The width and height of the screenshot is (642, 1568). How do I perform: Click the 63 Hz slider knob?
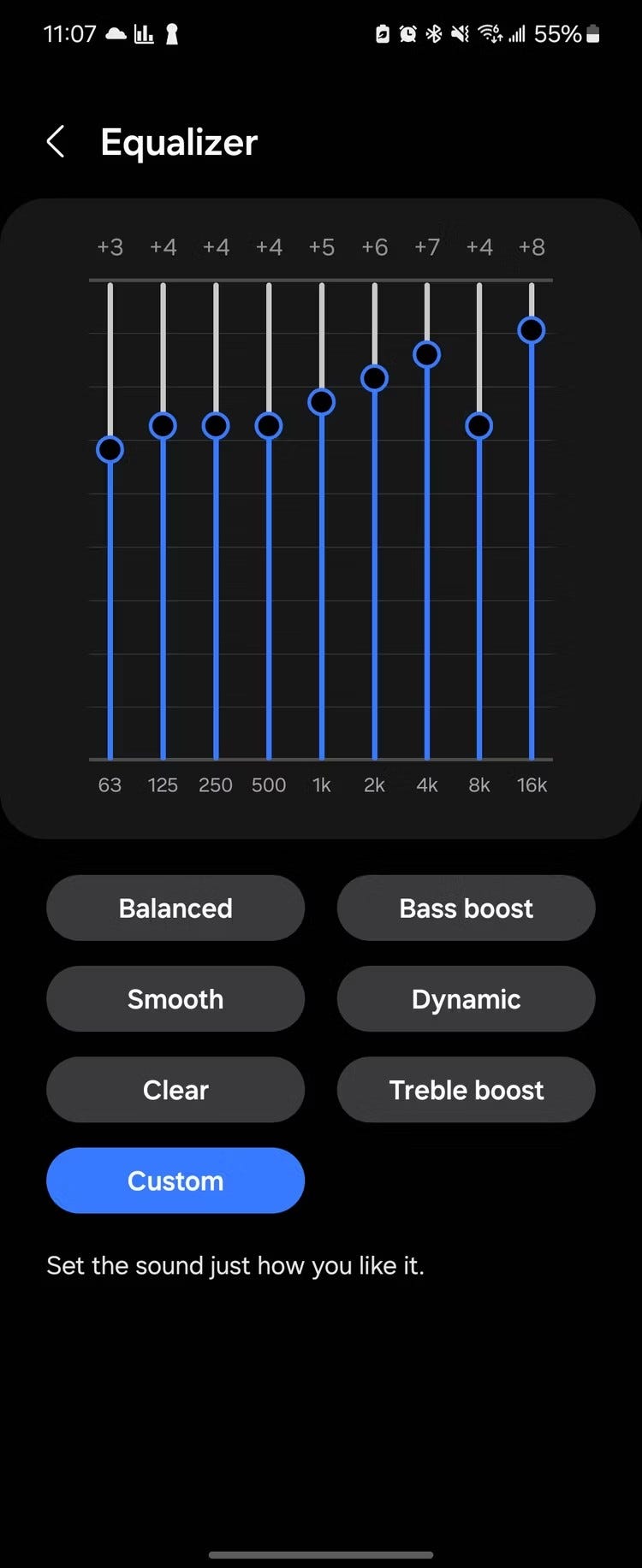click(110, 448)
